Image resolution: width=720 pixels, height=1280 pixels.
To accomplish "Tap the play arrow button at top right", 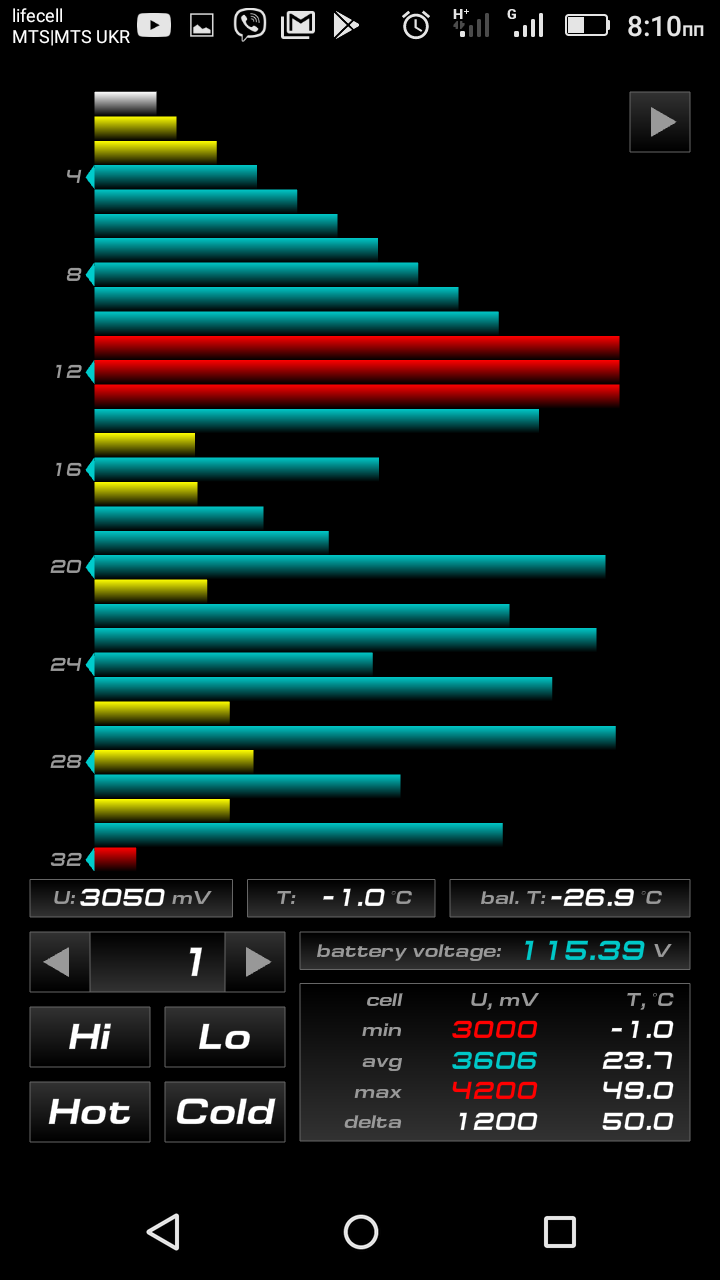I will 660,122.
